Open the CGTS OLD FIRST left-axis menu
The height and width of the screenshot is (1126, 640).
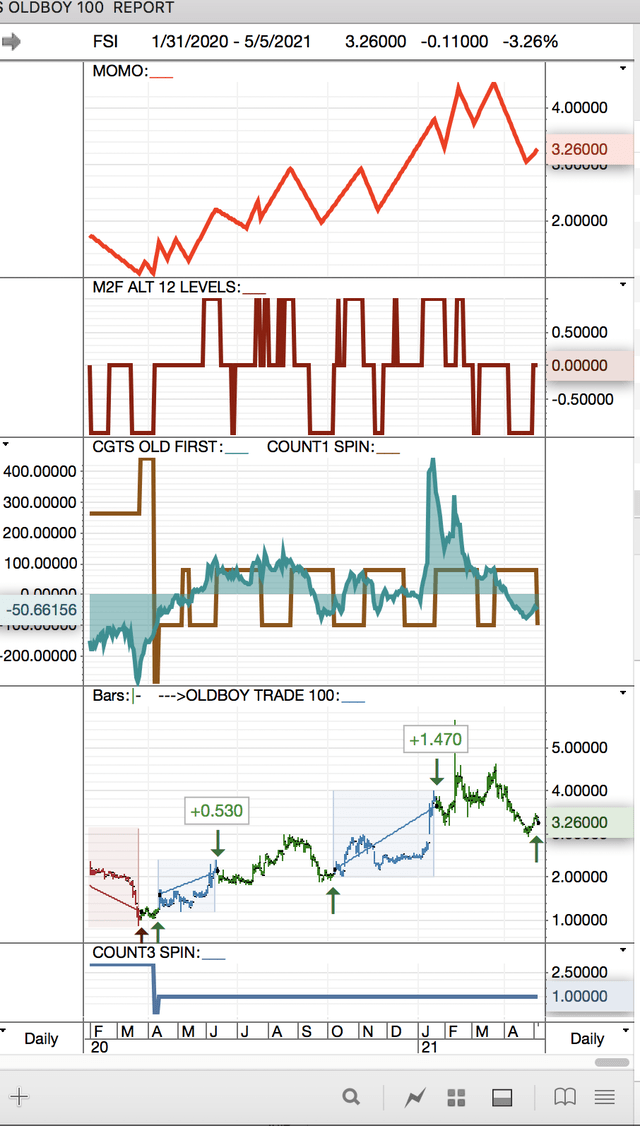point(6,445)
